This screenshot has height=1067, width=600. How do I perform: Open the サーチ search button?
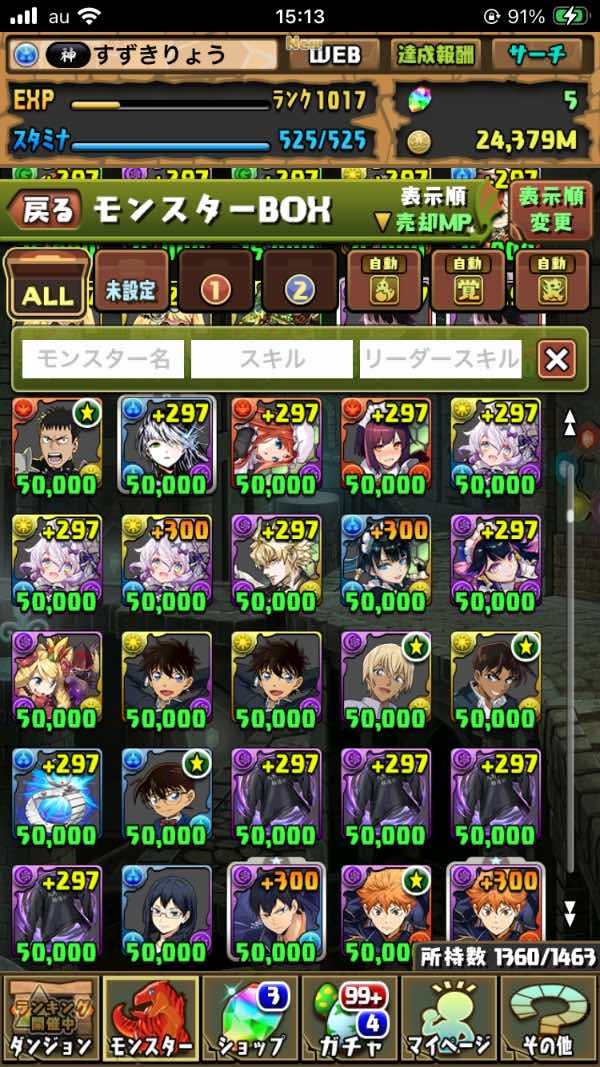pyautogui.click(x=542, y=55)
